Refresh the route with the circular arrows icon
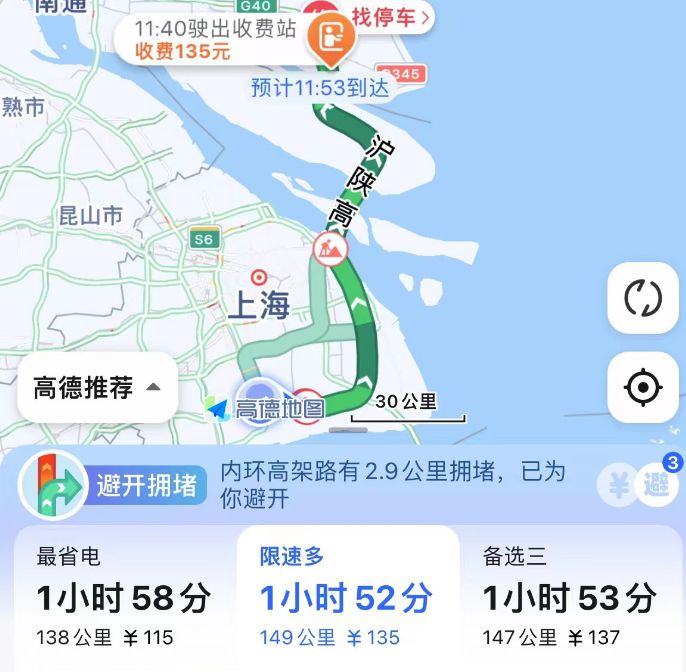The height and width of the screenshot is (672, 686). click(643, 298)
